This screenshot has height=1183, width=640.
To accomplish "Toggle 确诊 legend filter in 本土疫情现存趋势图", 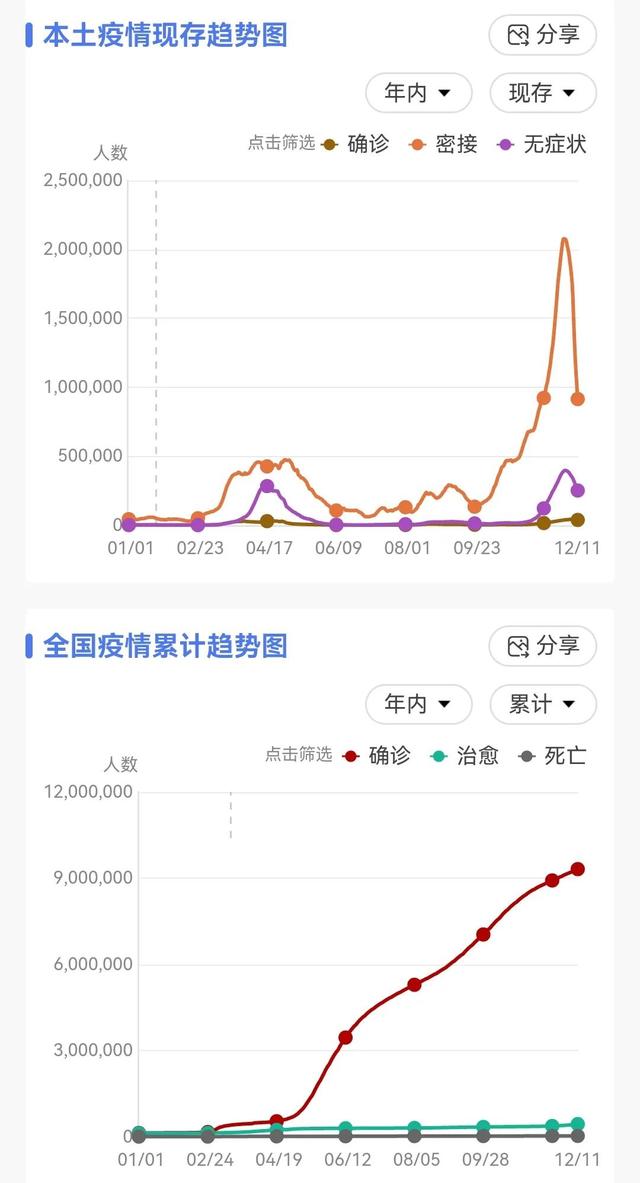I will (x=358, y=144).
